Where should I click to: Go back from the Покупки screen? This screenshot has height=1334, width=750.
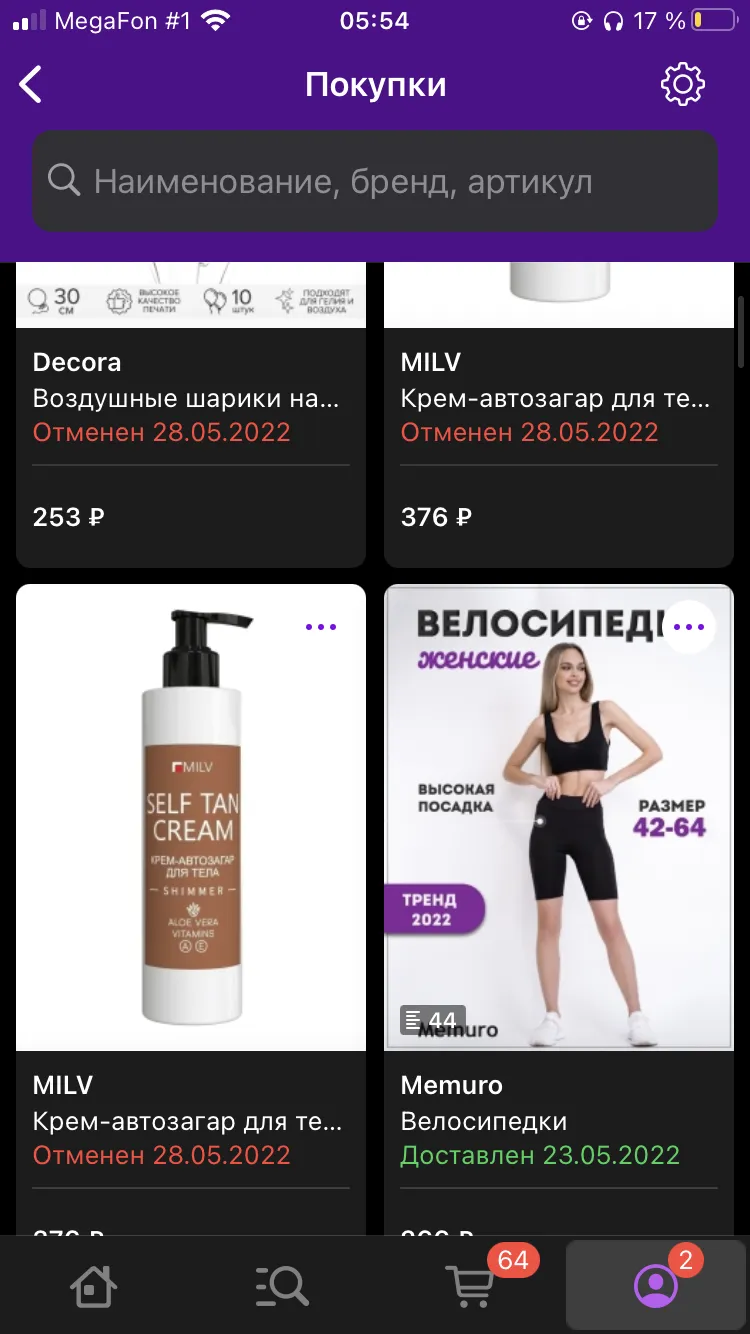click(x=31, y=85)
